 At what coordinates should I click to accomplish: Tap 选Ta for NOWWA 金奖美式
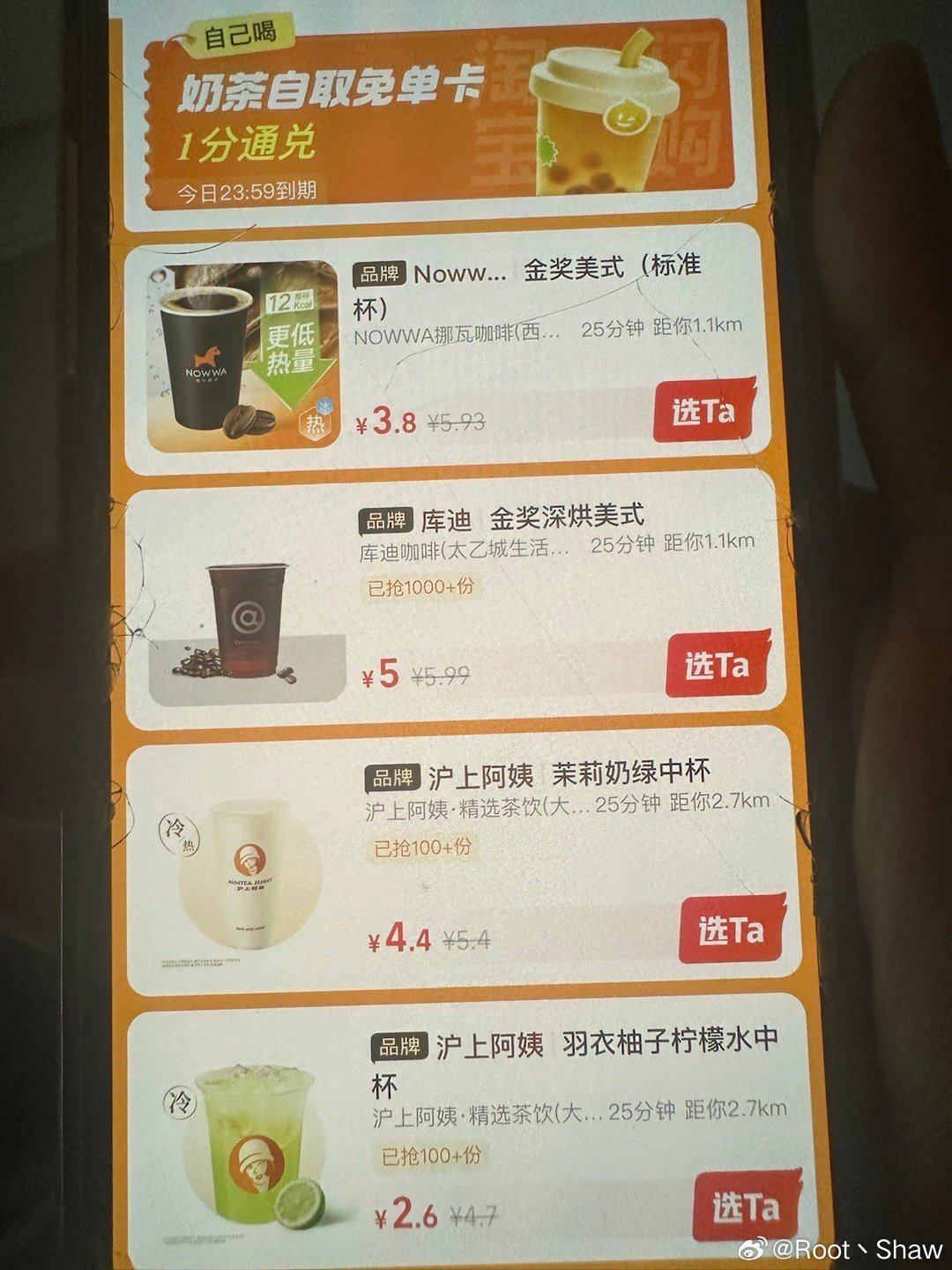coord(703,411)
